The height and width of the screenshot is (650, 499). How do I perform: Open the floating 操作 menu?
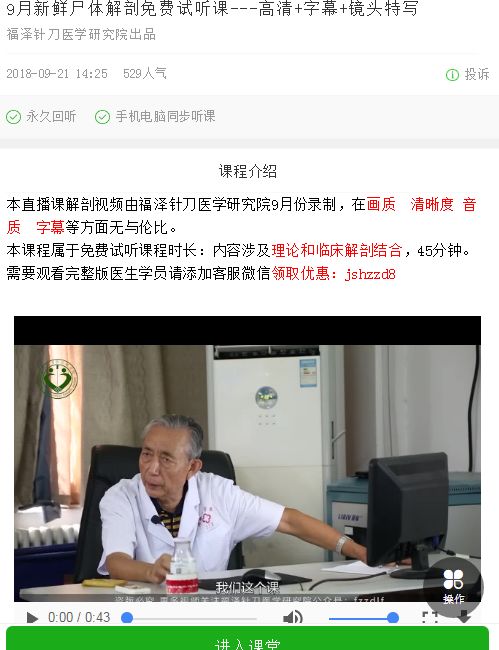[x=453, y=587]
